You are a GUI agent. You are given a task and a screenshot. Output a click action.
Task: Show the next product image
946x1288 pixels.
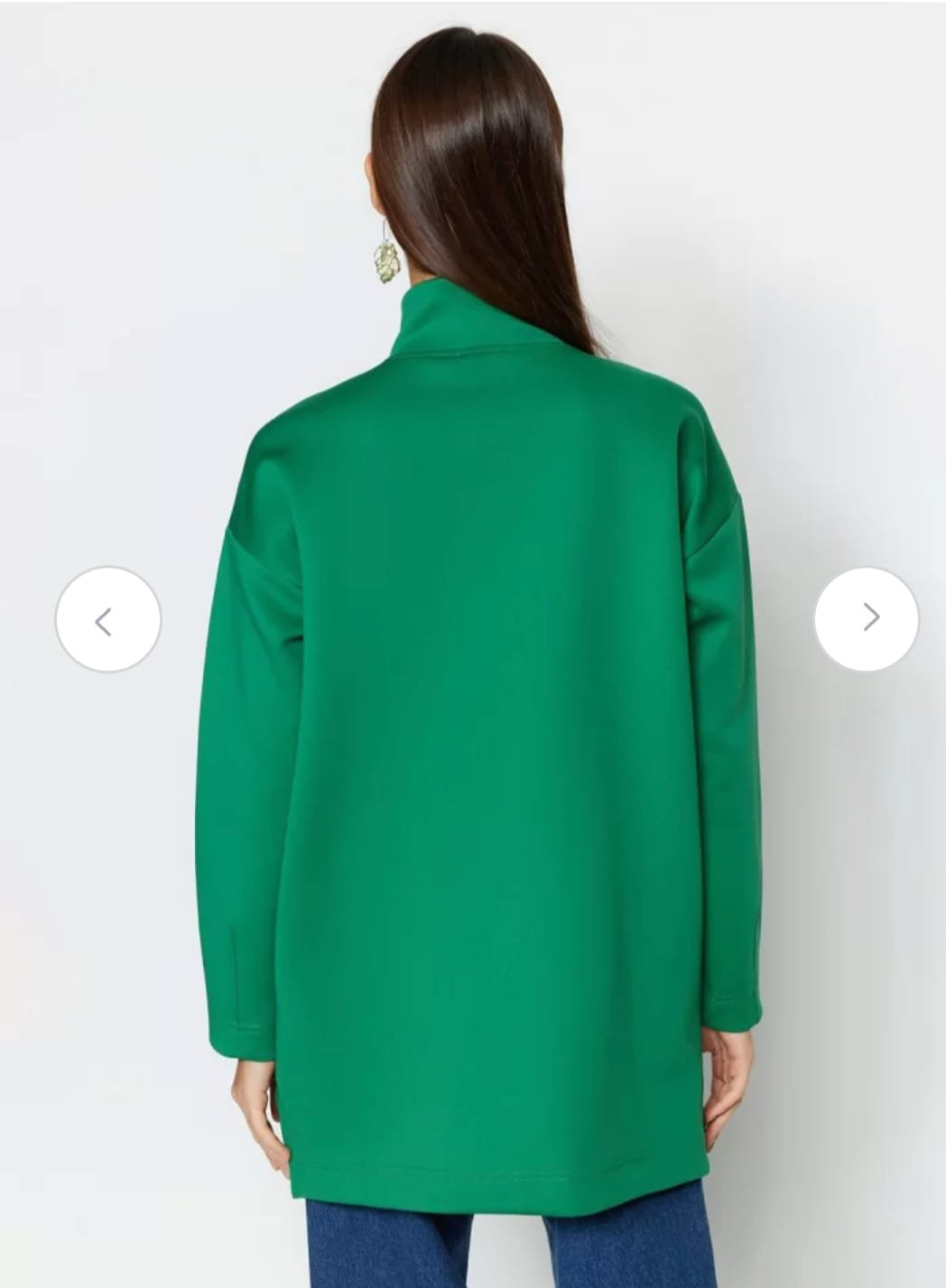867,618
